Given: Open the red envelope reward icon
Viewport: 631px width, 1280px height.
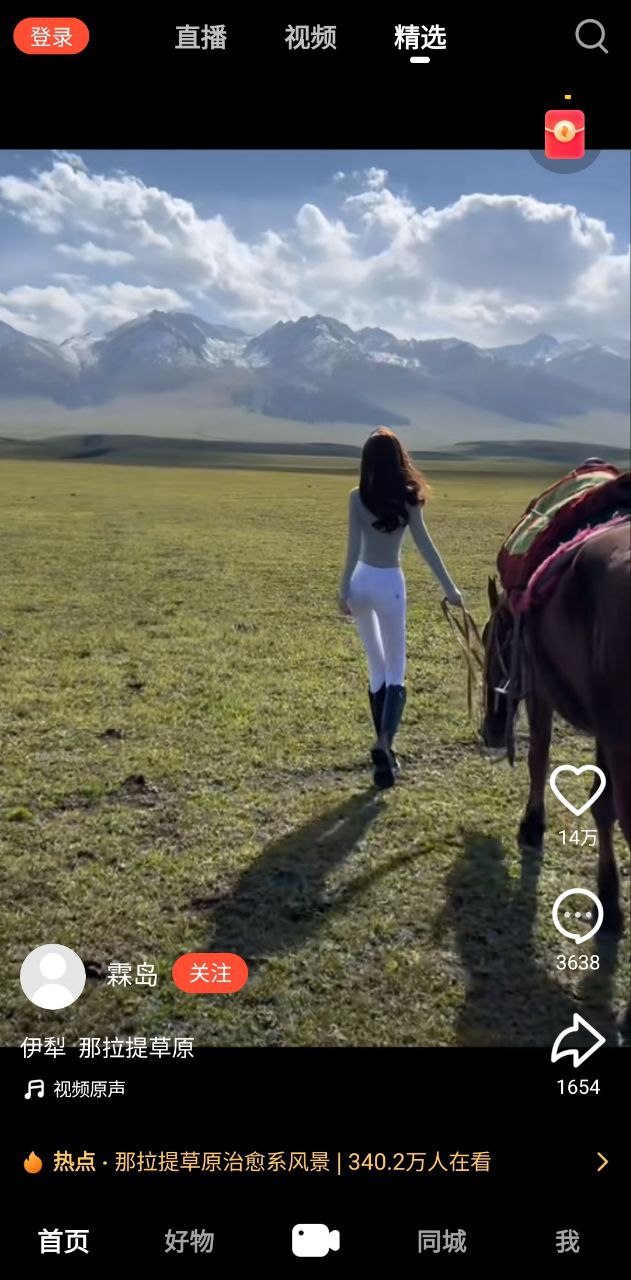Looking at the screenshot, I should coord(565,134).
